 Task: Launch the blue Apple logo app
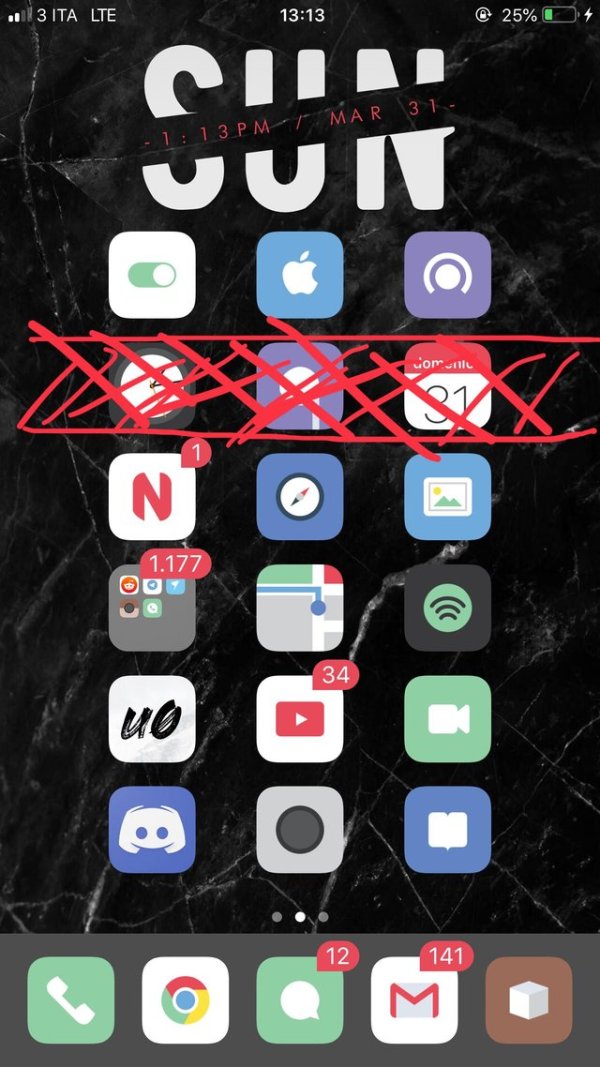tap(300, 275)
